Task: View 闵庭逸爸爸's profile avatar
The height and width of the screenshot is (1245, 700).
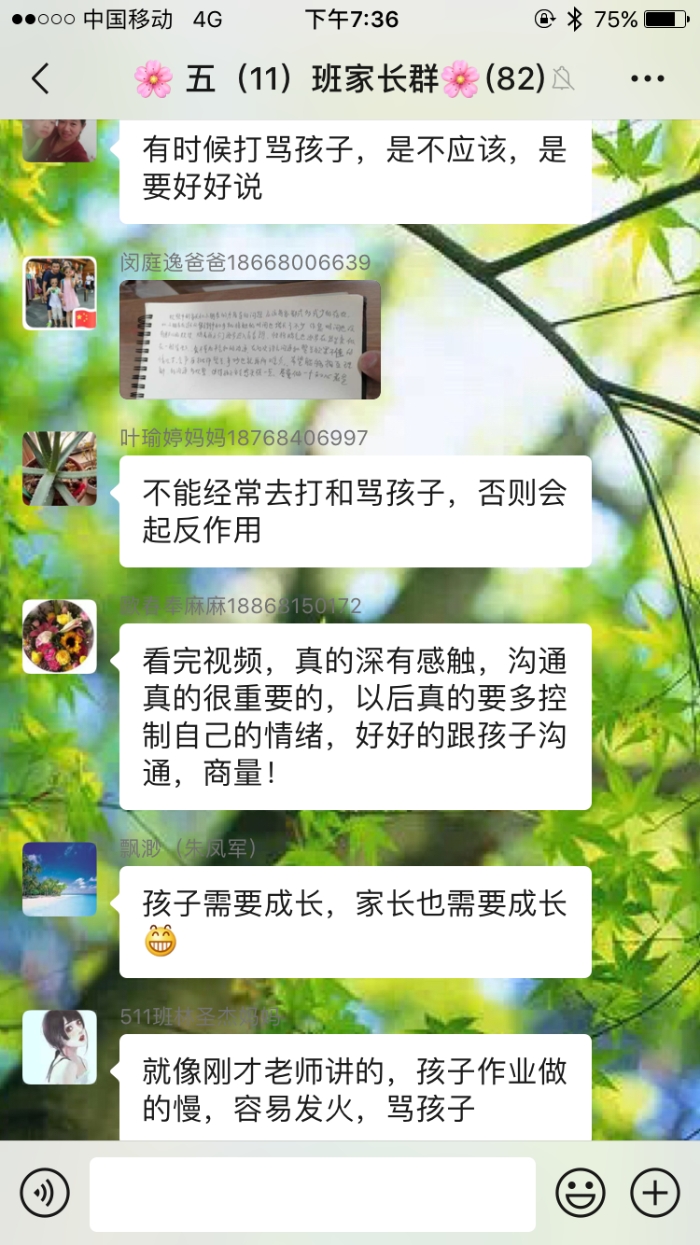Action: click(x=60, y=293)
